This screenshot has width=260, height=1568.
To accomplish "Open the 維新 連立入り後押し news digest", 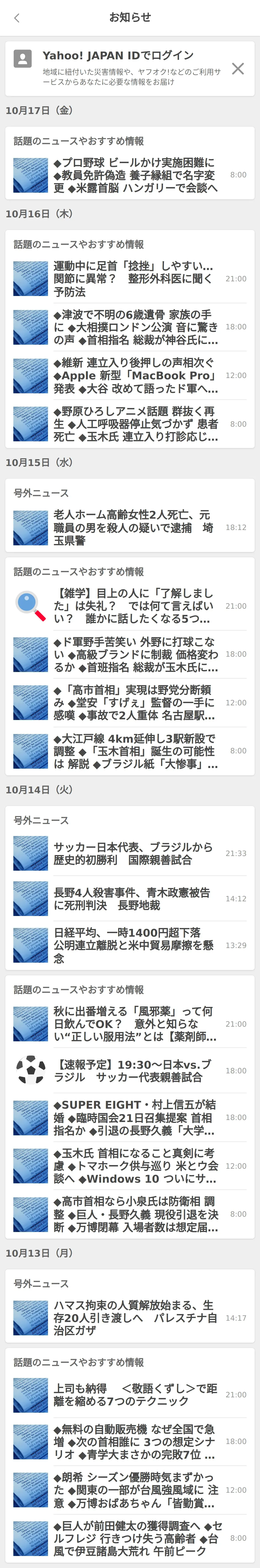I will tap(130, 376).
